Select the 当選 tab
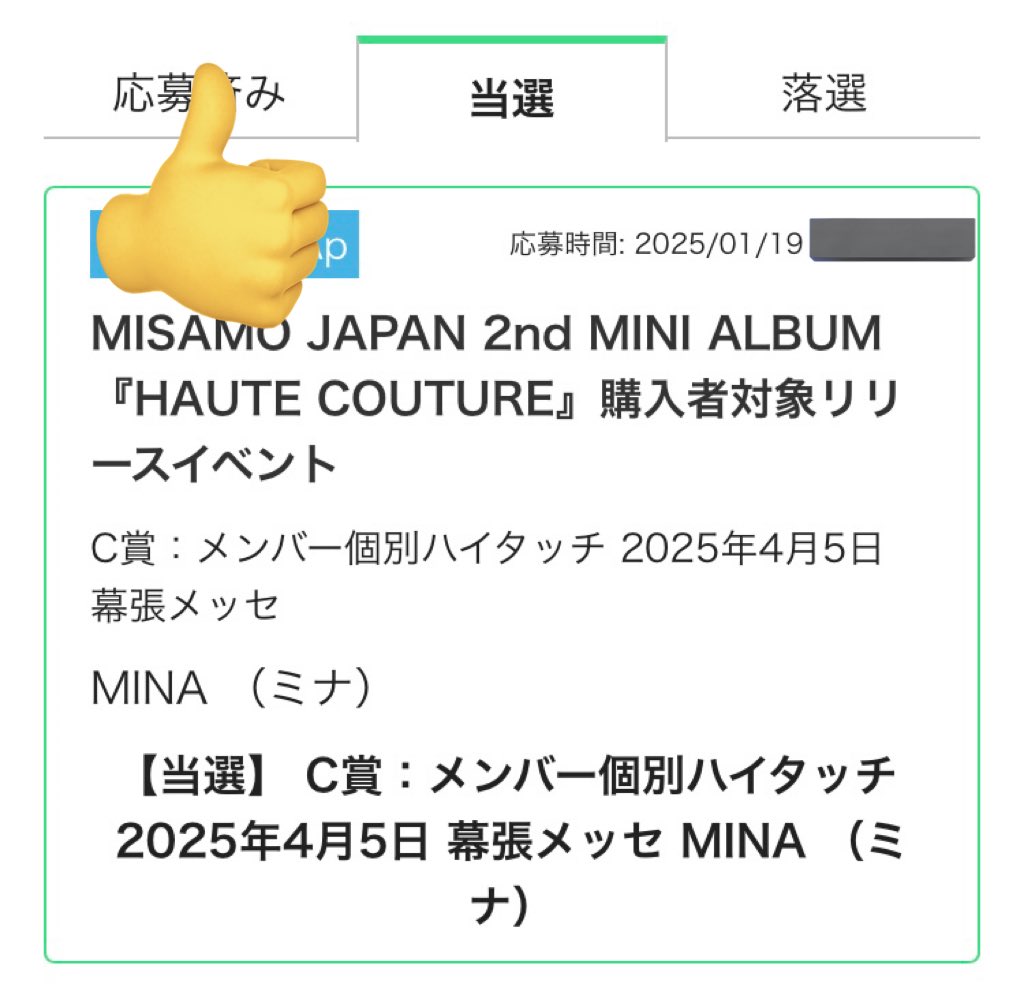The image size is (1024, 984). [511, 98]
